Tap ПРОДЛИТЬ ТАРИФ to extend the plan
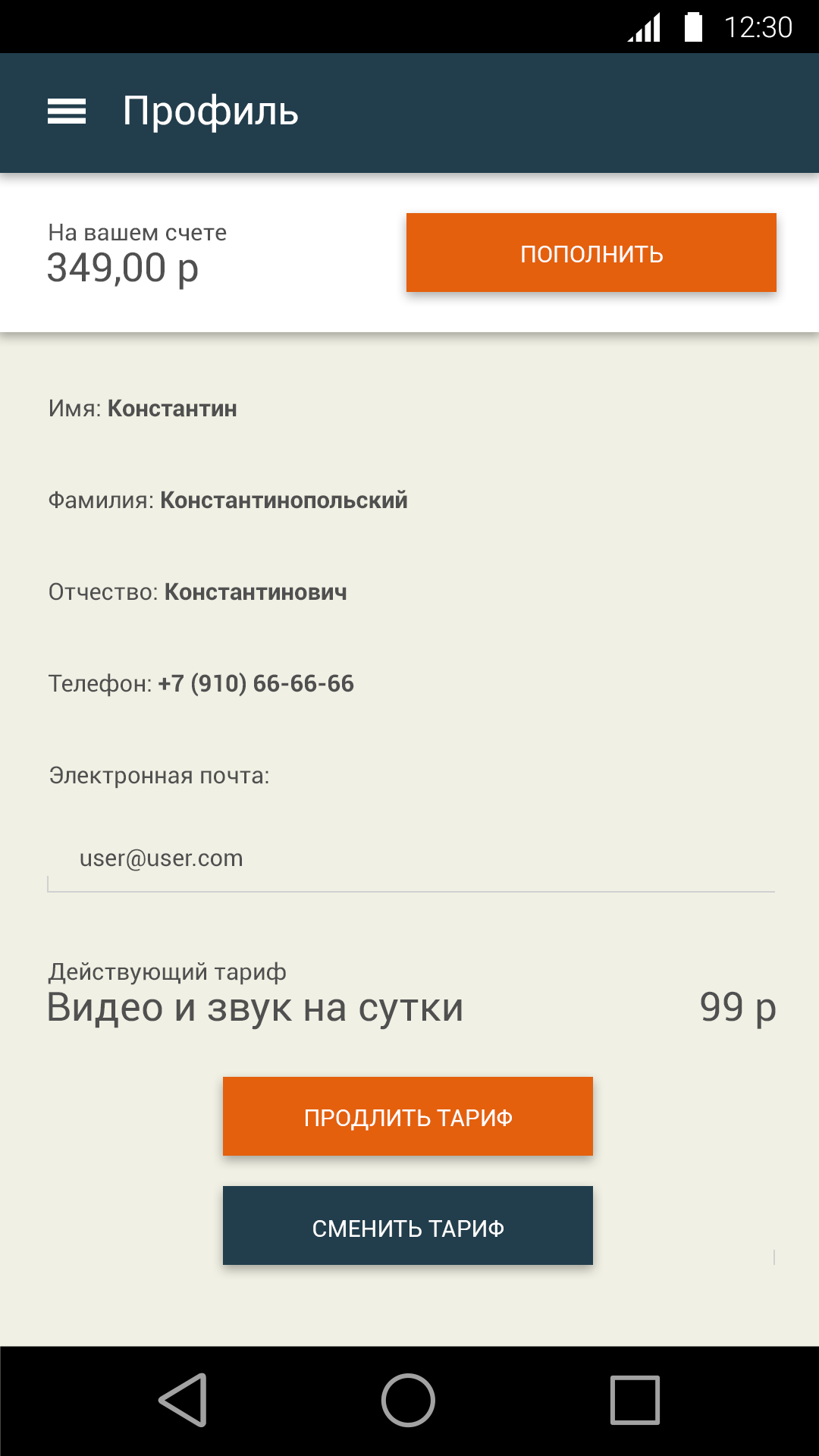This screenshot has height=1456, width=819. click(x=407, y=1116)
